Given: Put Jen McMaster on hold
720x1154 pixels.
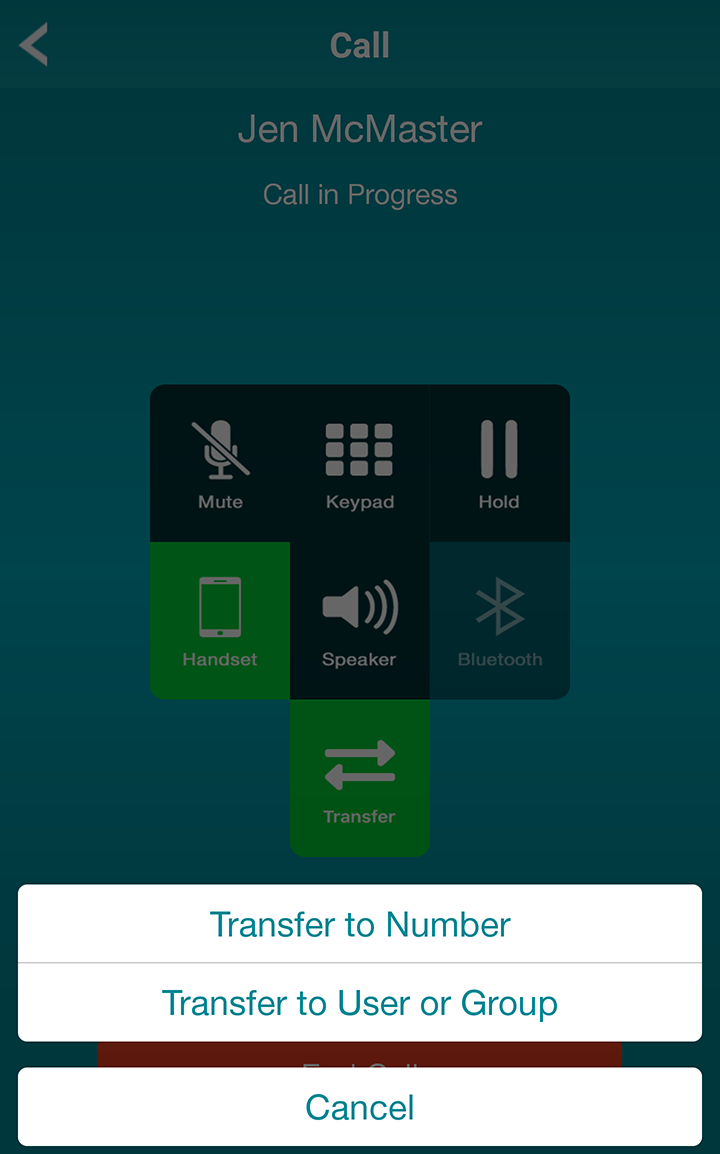Looking at the screenshot, I should click(499, 462).
